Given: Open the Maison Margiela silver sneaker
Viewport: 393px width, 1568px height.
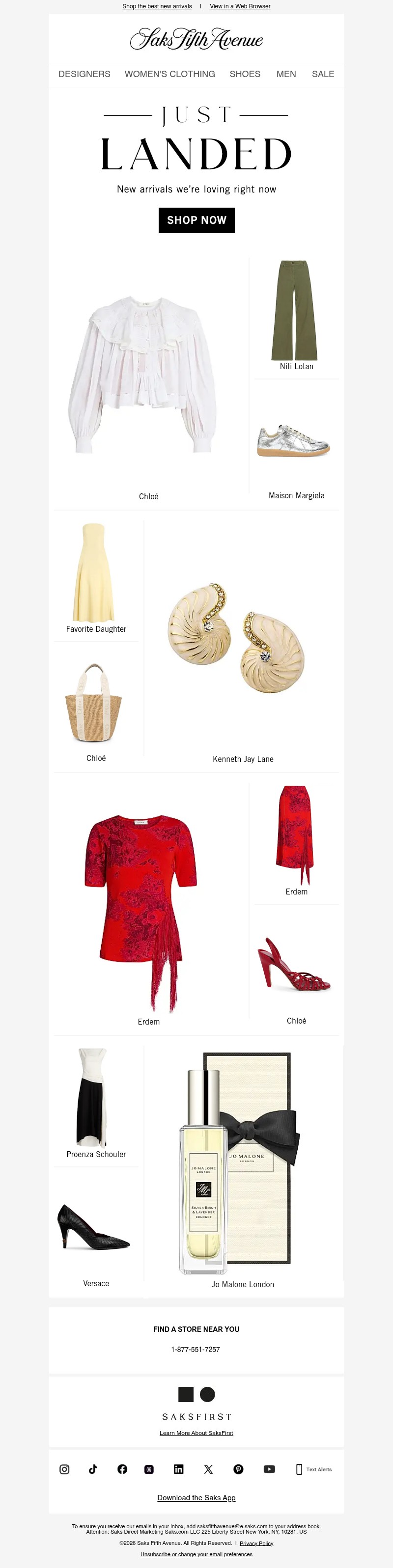Looking at the screenshot, I should pos(294,441).
